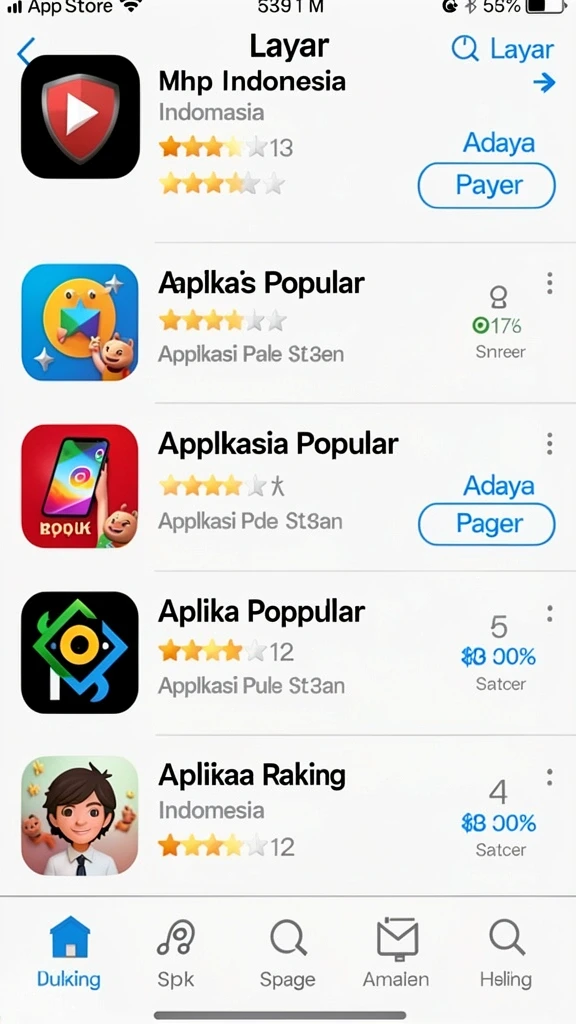Open overflow menu for Aplikaa Raking
This screenshot has width=576, height=1024.
coord(550,776)
